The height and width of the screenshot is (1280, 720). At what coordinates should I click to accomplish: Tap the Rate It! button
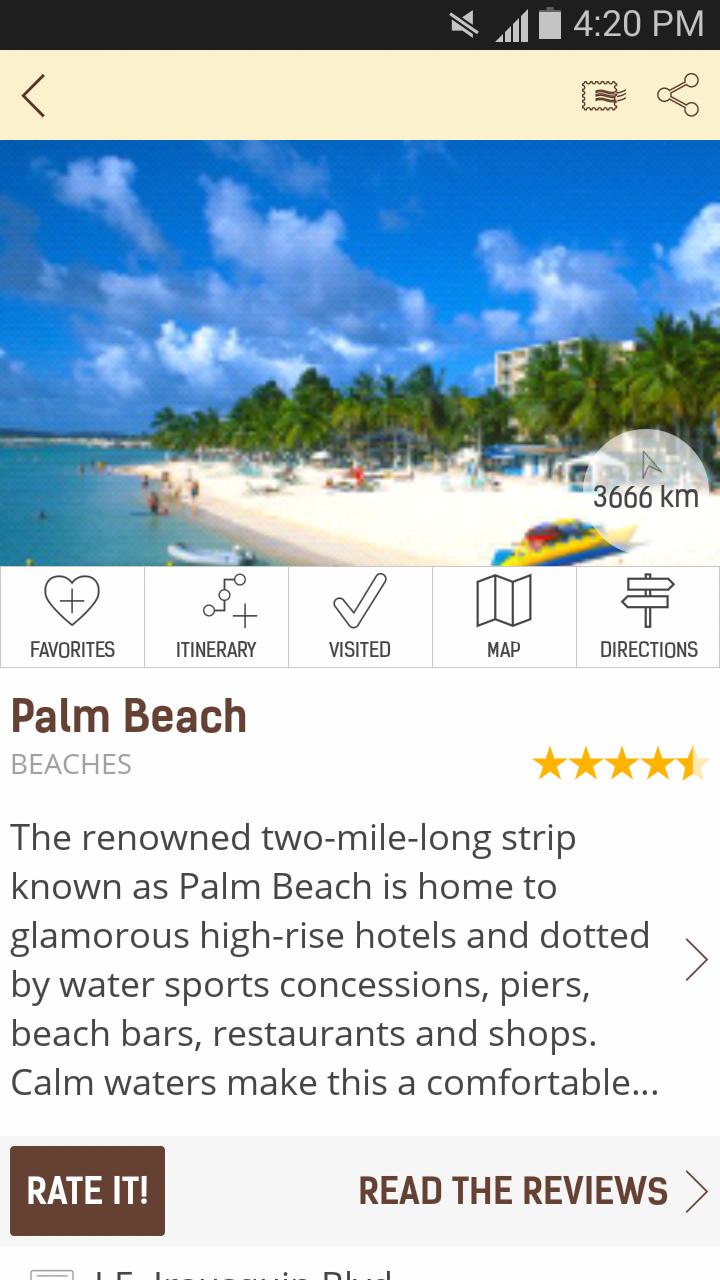click(88, 1190)
